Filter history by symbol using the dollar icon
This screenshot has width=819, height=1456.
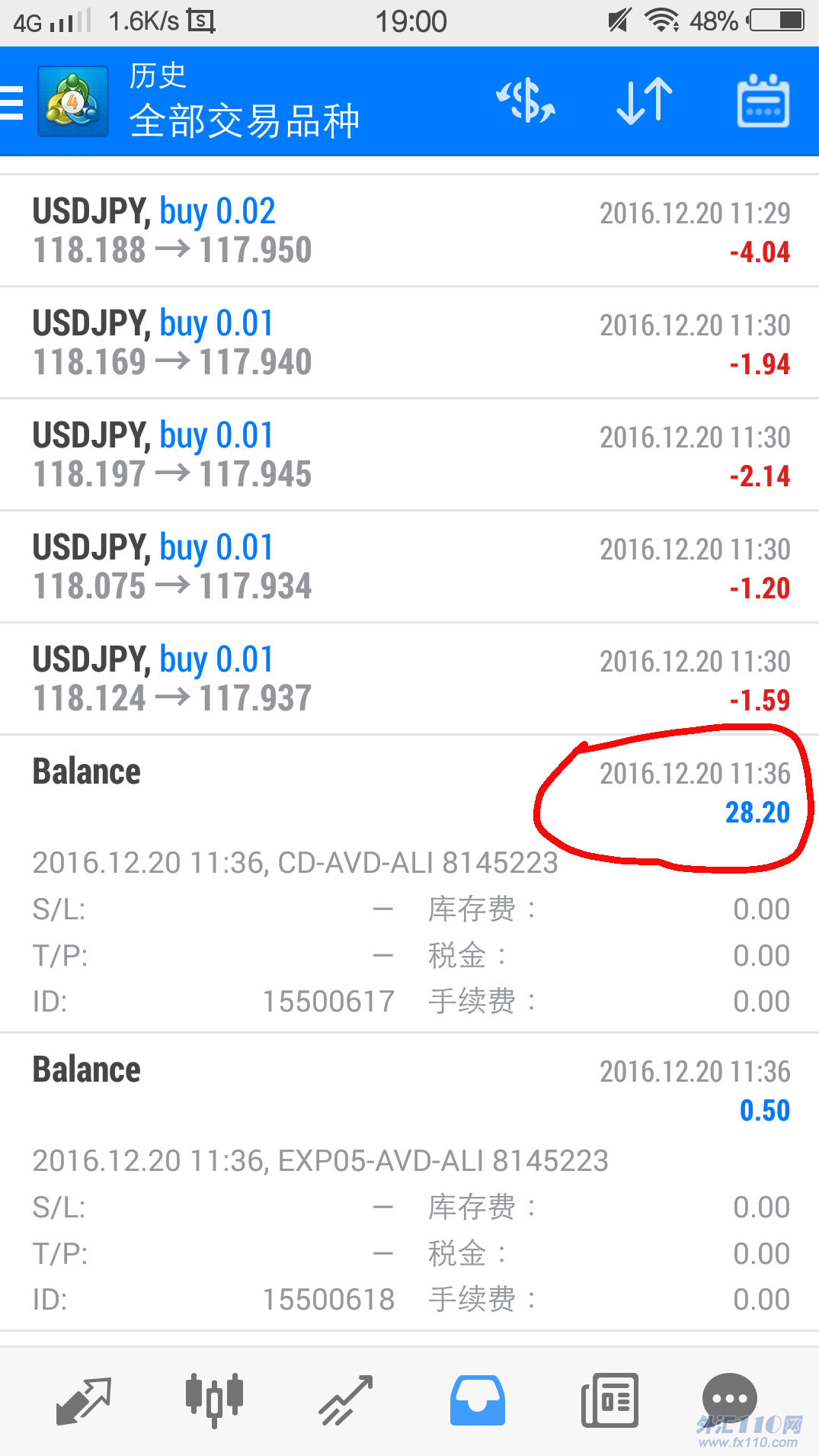pyautogui.click(x=526, y=101)
